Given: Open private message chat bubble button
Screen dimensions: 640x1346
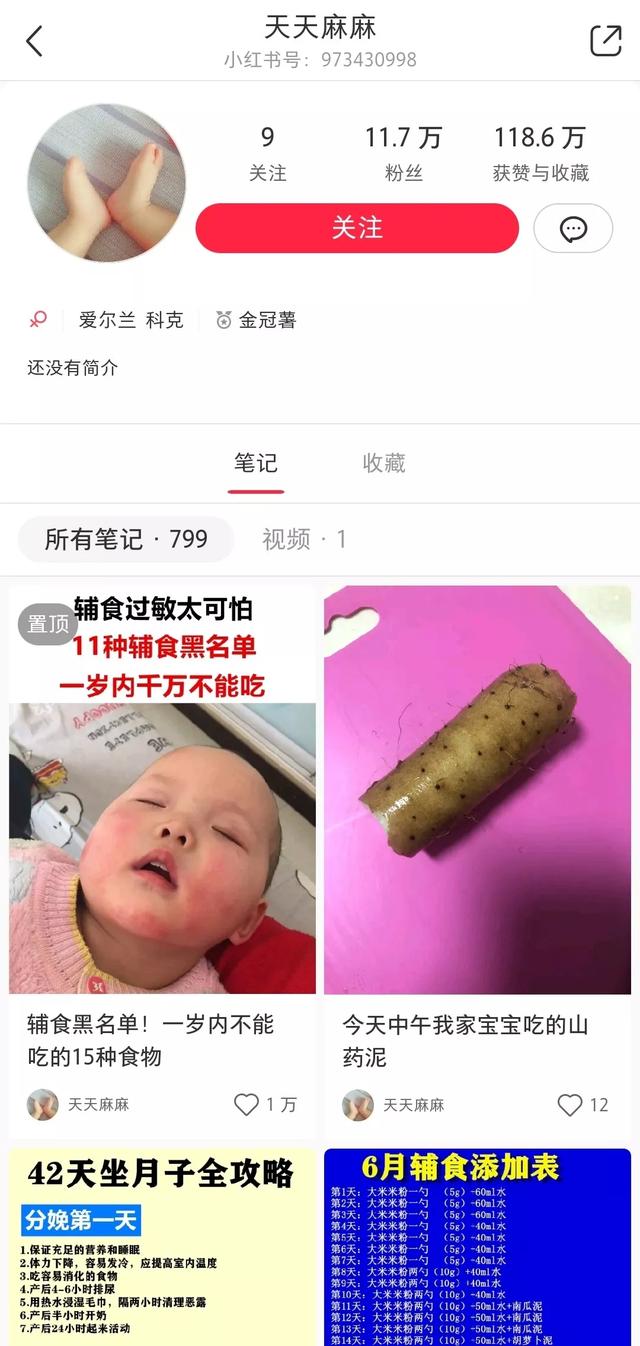Looking at the screenshot, I should tap(573, 229).
